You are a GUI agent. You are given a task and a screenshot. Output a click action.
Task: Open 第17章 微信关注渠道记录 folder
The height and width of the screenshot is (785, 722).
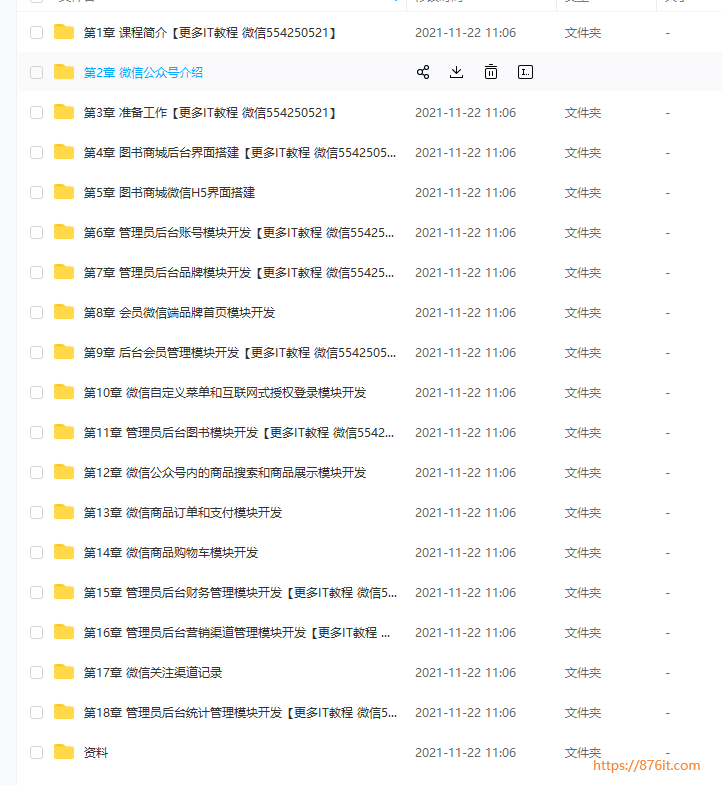(x=152, y=672)
